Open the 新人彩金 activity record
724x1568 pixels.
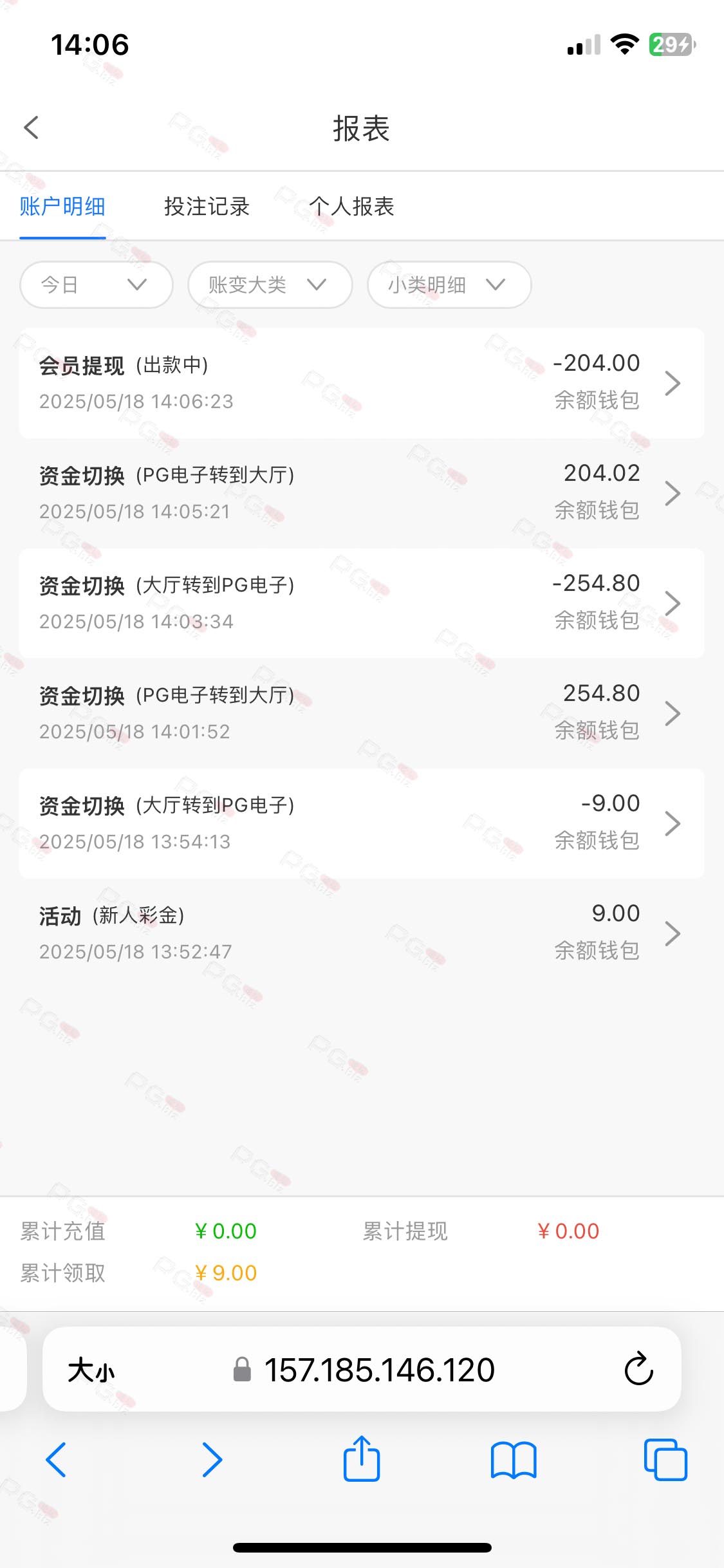362,933
